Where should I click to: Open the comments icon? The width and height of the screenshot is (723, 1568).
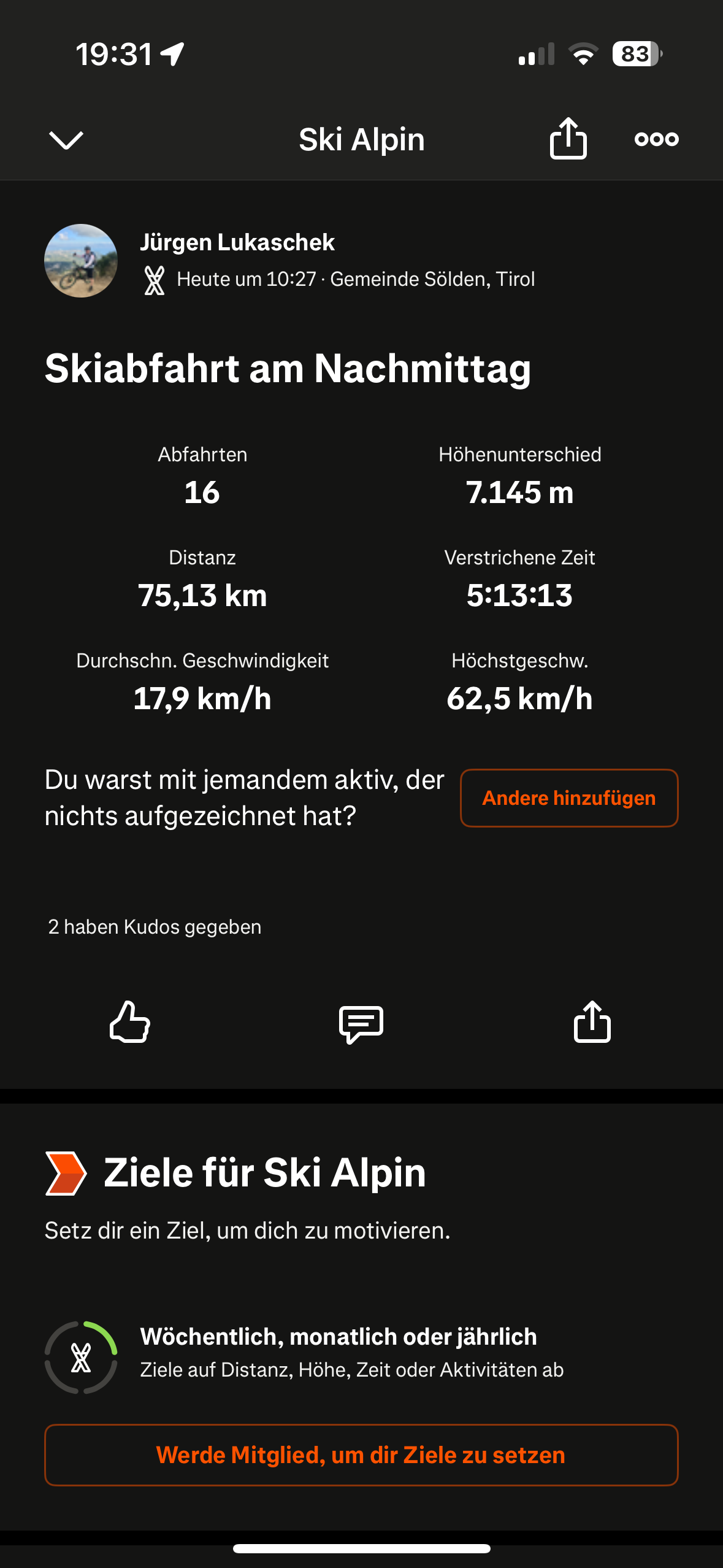tap(361, 1023)
